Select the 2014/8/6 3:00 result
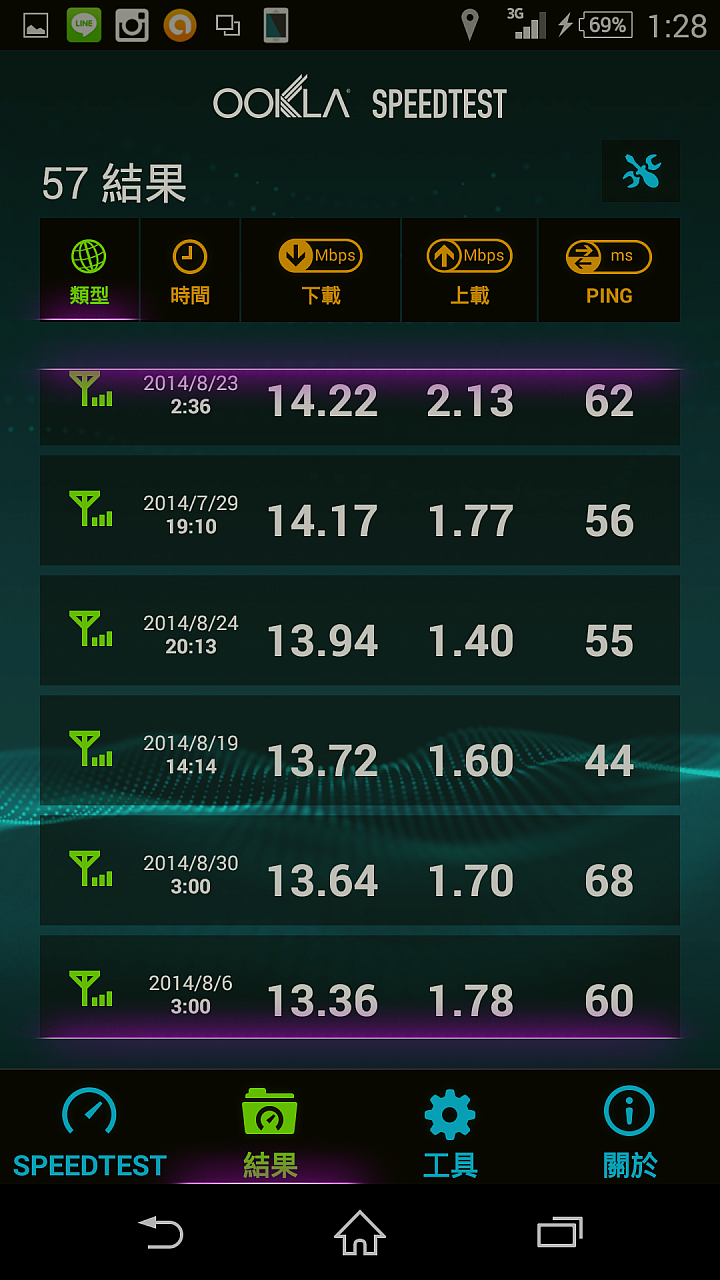This screenshot has height=1280, width=720. pos(360,987)
